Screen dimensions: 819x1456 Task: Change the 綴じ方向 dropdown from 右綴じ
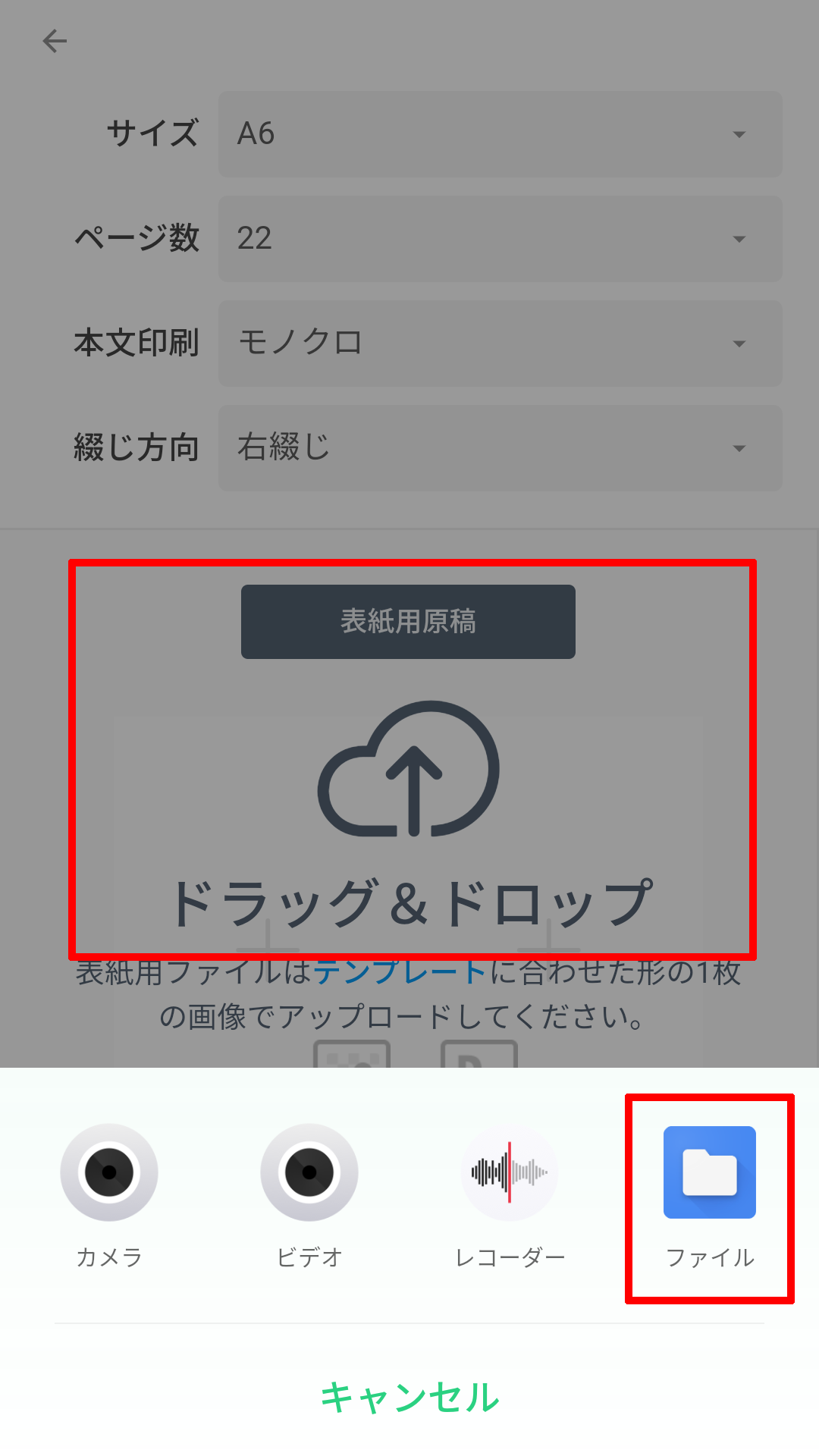click(x=500, y=448)
